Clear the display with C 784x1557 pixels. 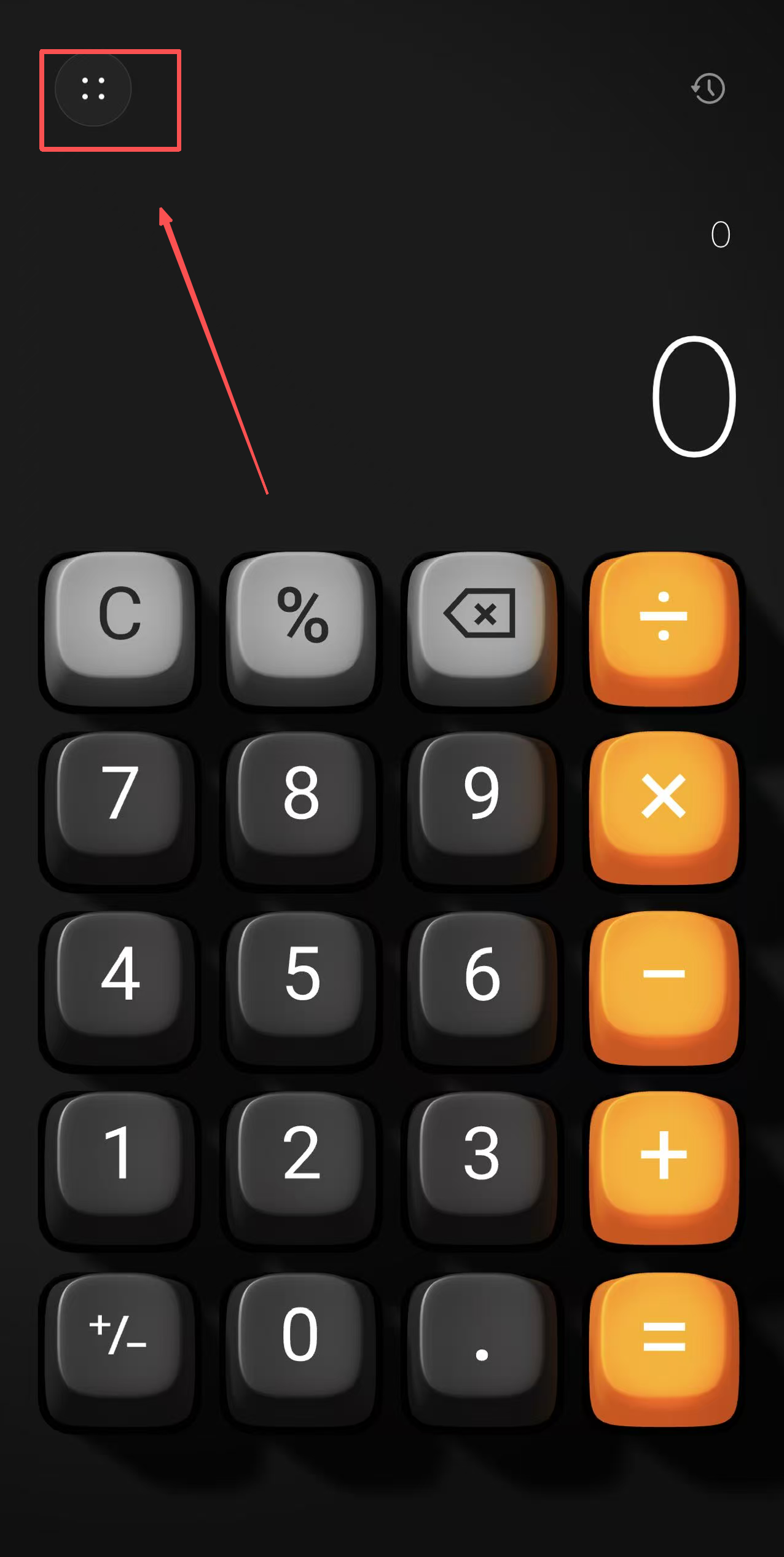[120, 629]
